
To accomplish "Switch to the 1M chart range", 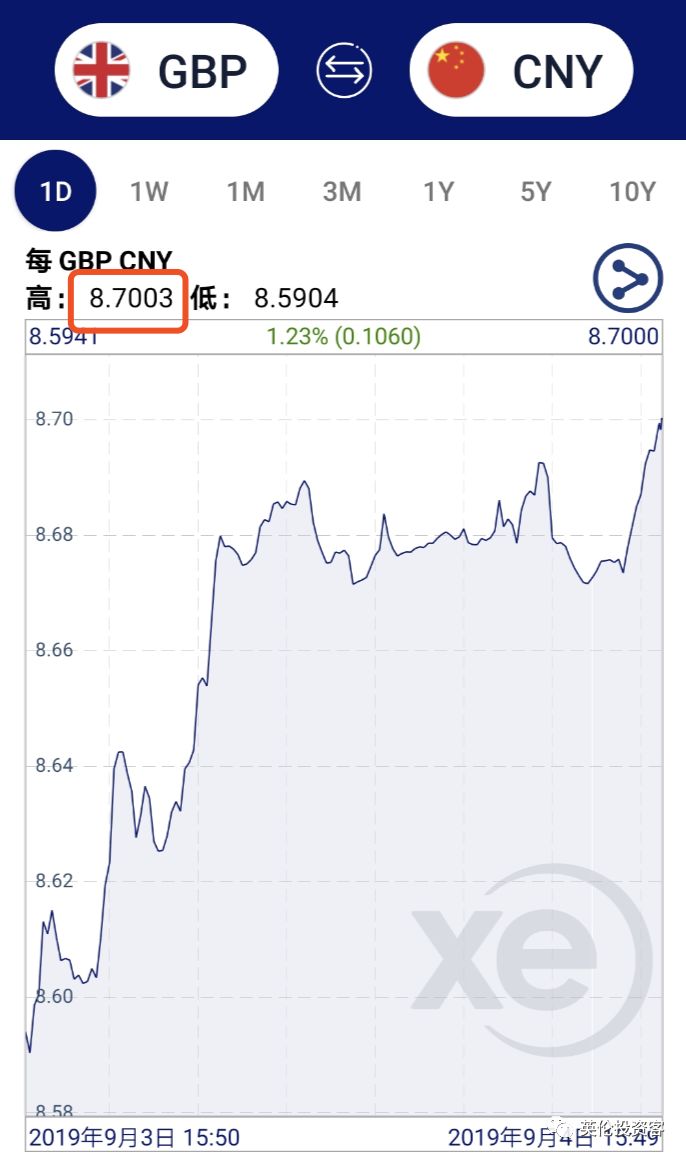I will click(245, 191).
